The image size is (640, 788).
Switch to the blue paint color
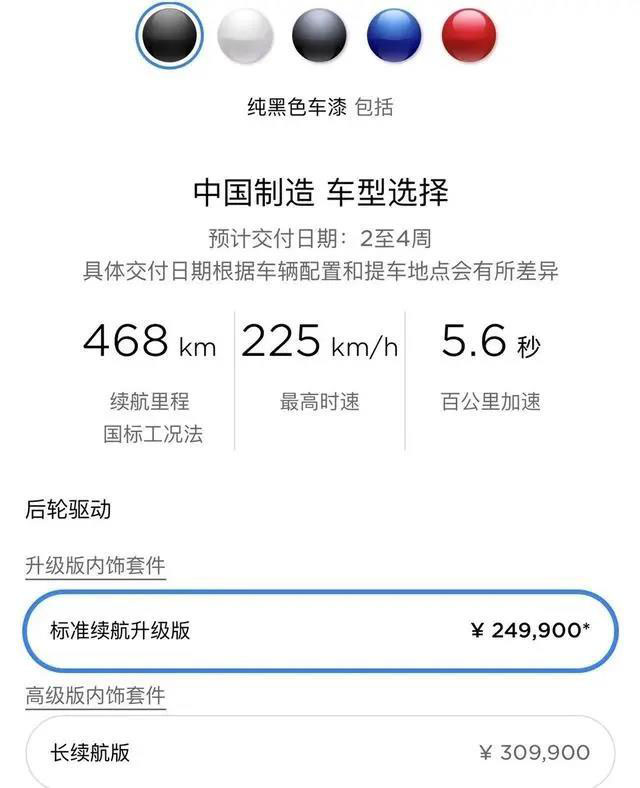395,35
